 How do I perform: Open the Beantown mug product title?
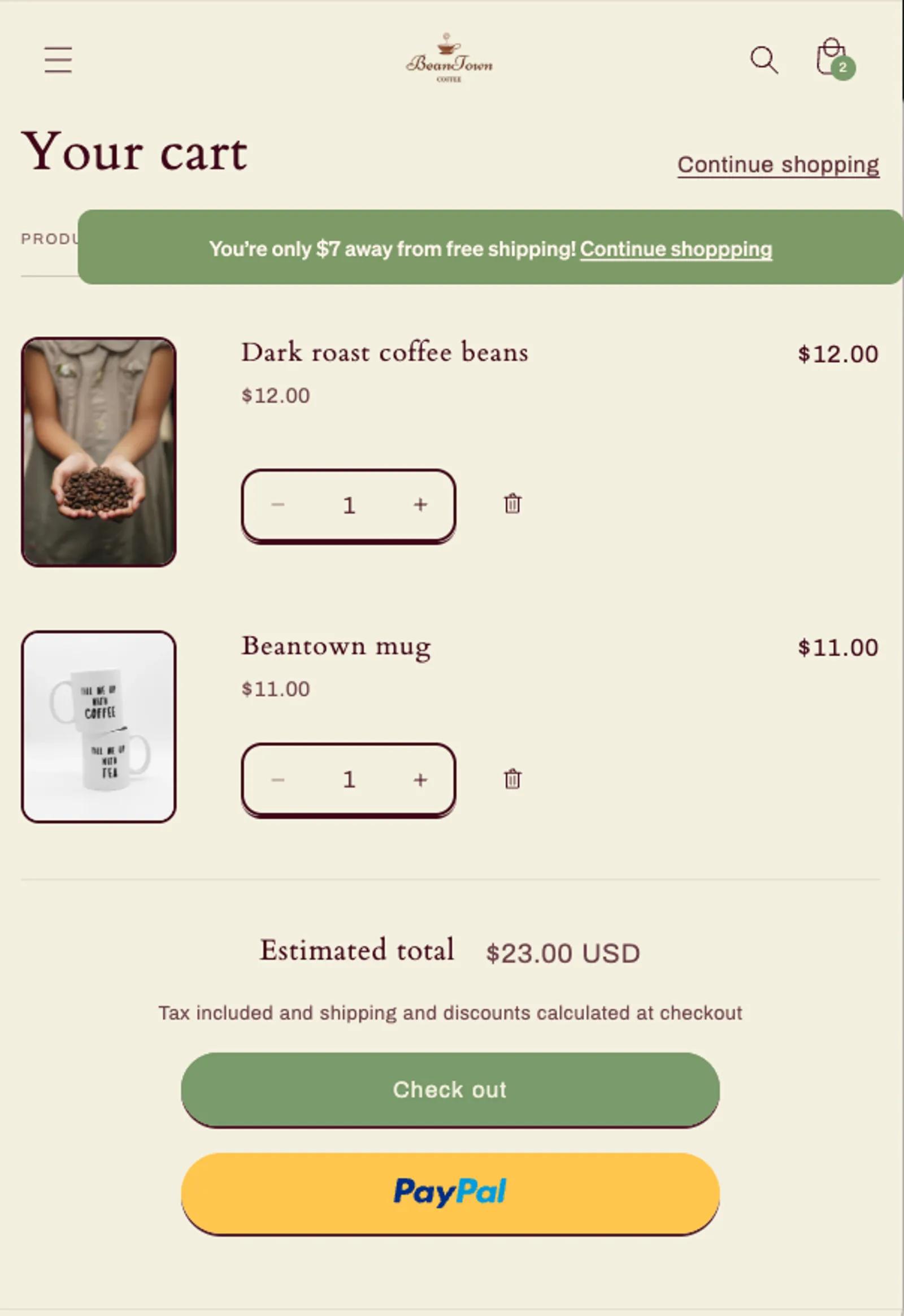coord(336,646)
